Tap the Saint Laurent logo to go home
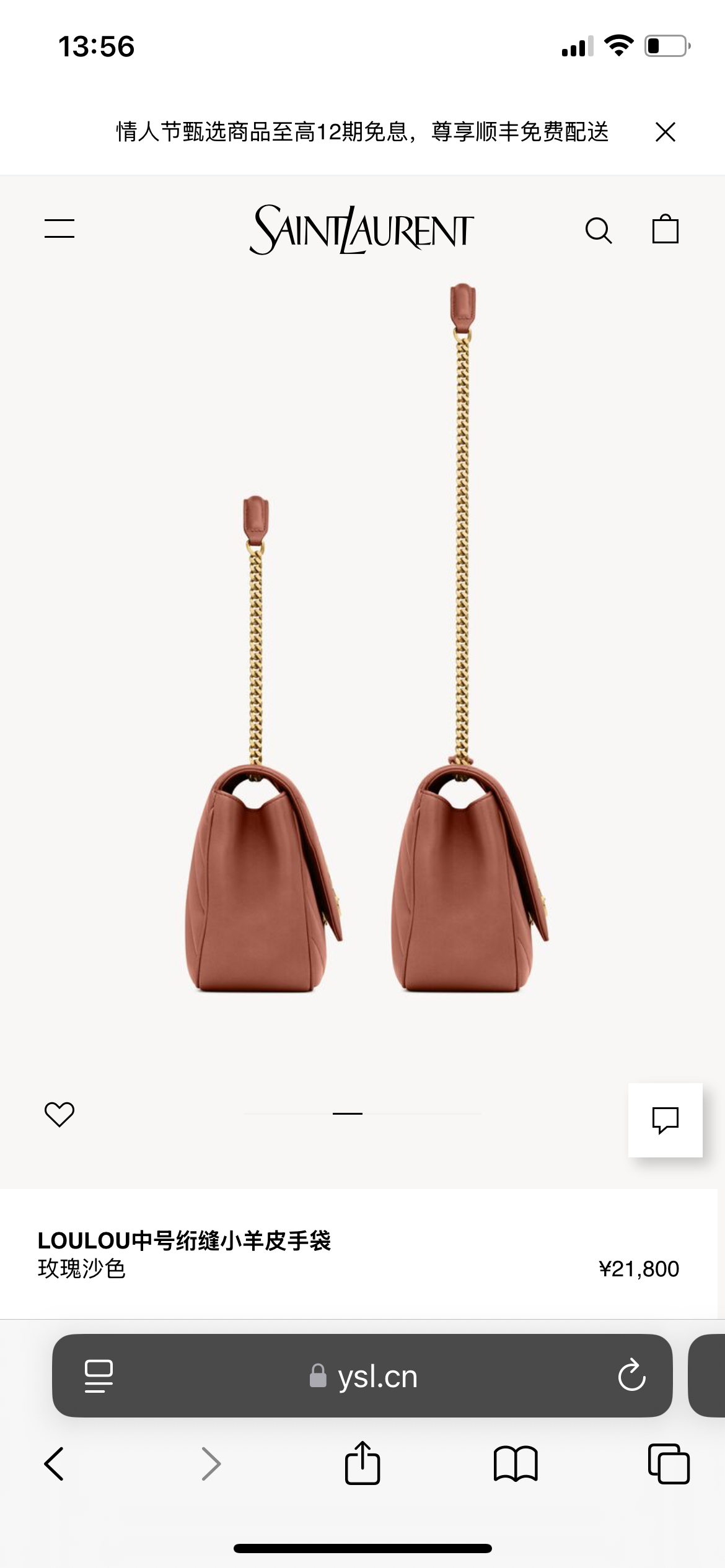 (362, 230)
